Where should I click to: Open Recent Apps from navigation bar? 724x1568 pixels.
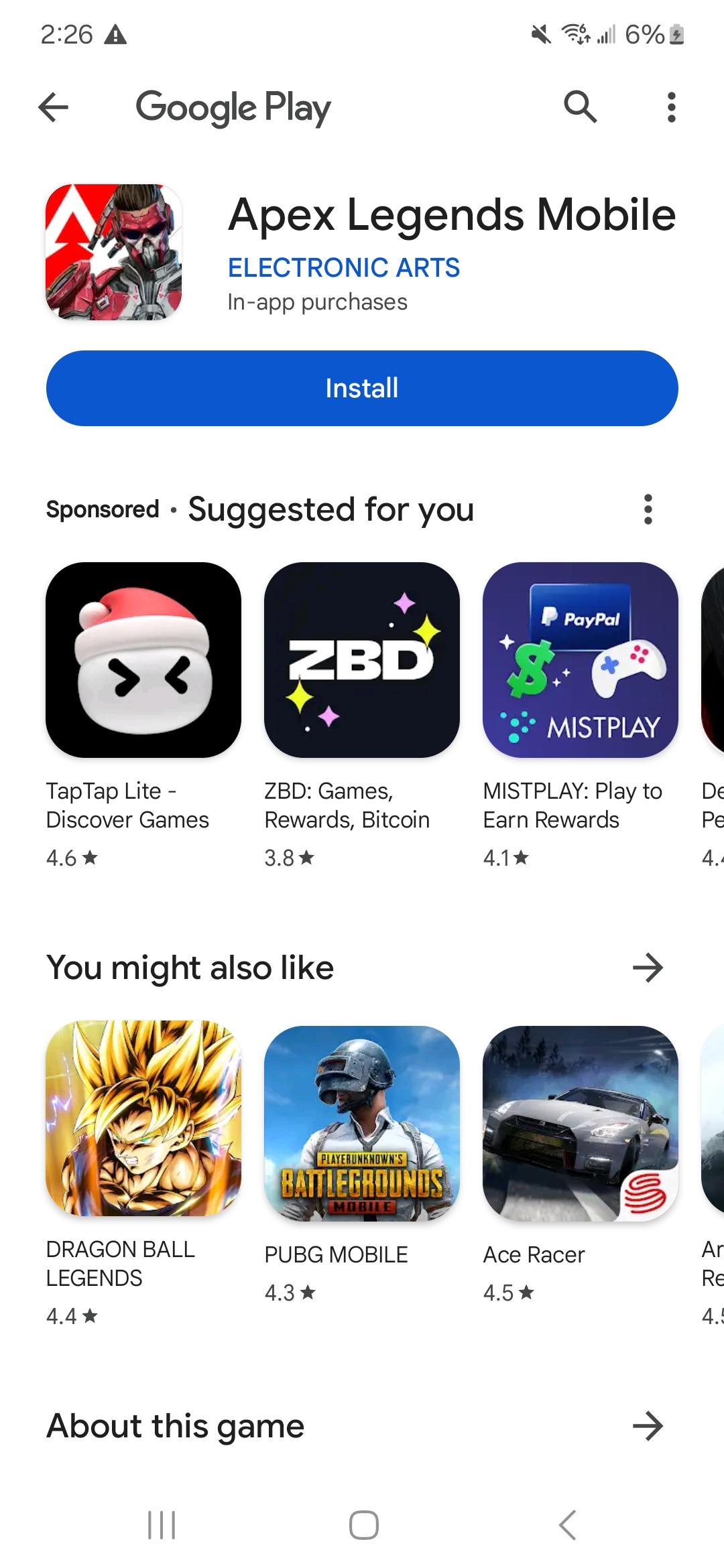tap(161, 1521)
